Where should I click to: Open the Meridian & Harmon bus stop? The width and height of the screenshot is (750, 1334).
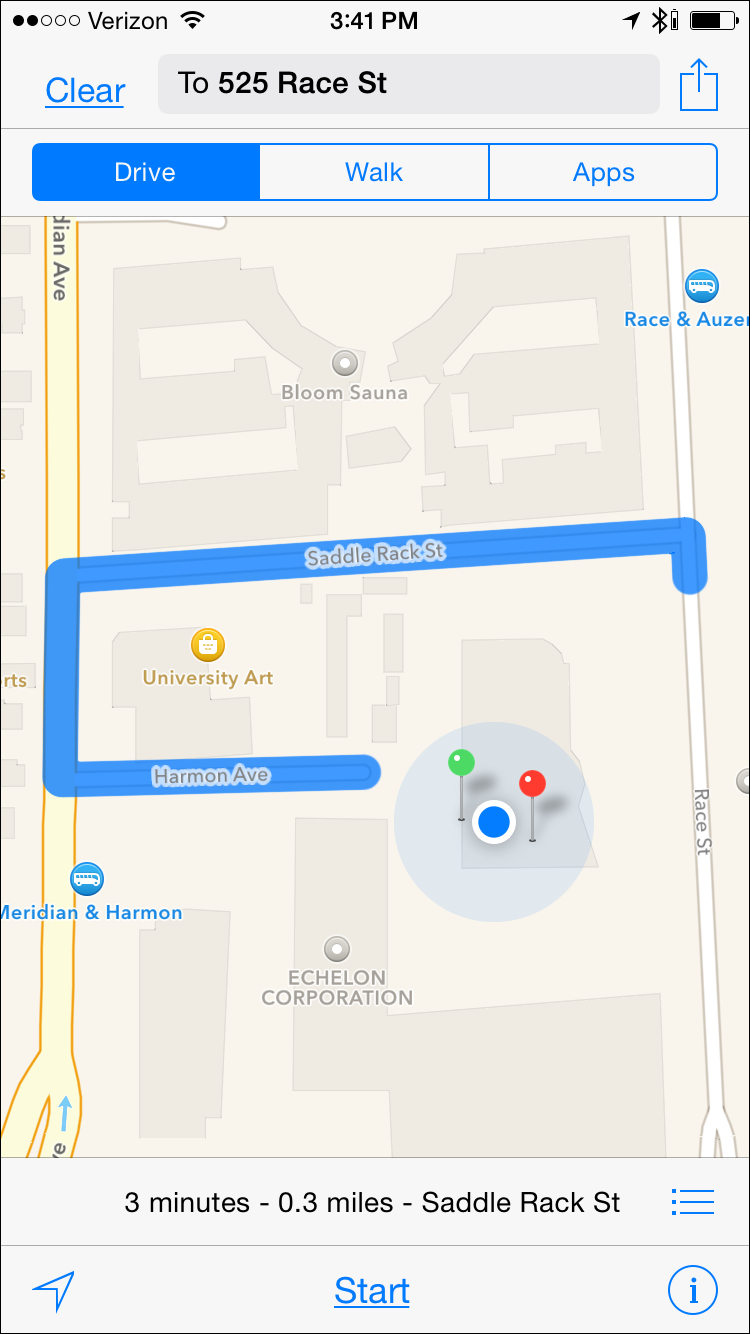pos(87,880)
